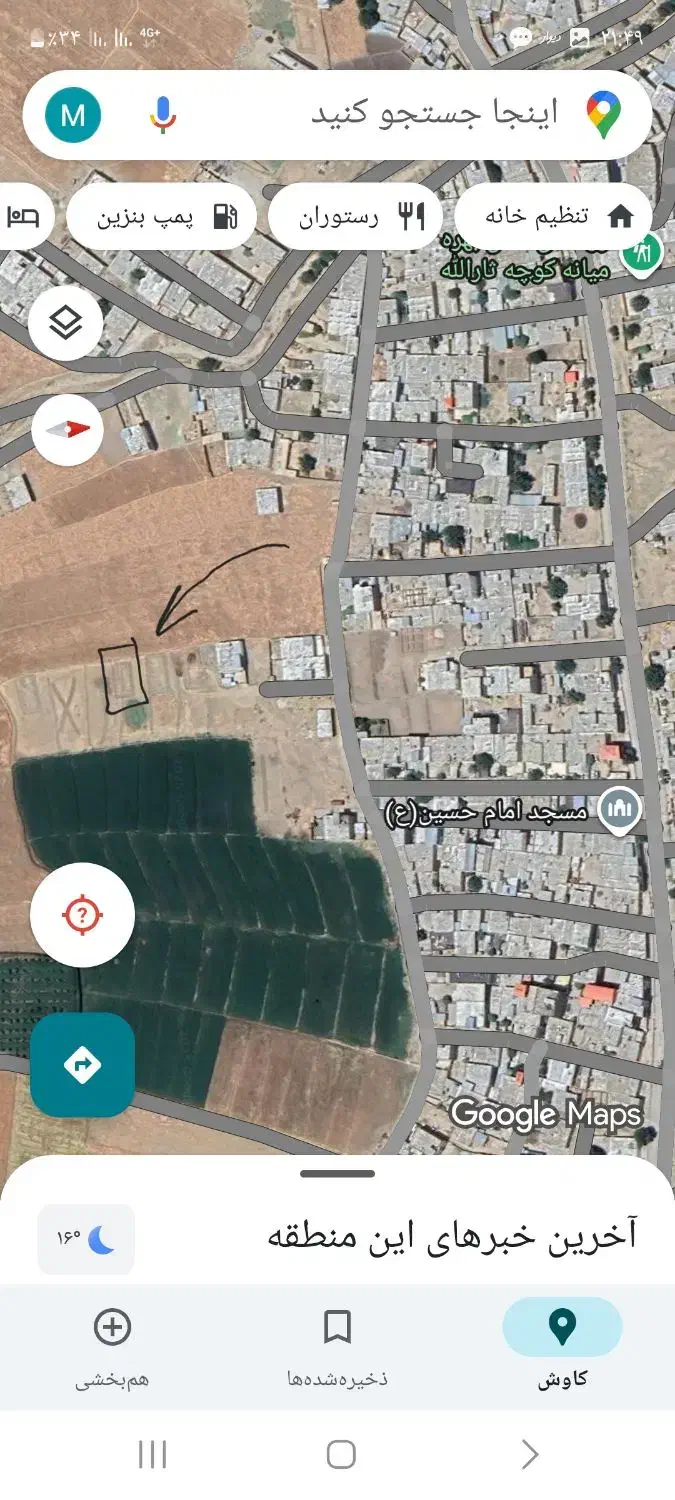Filter by رستوران chip

357,216
